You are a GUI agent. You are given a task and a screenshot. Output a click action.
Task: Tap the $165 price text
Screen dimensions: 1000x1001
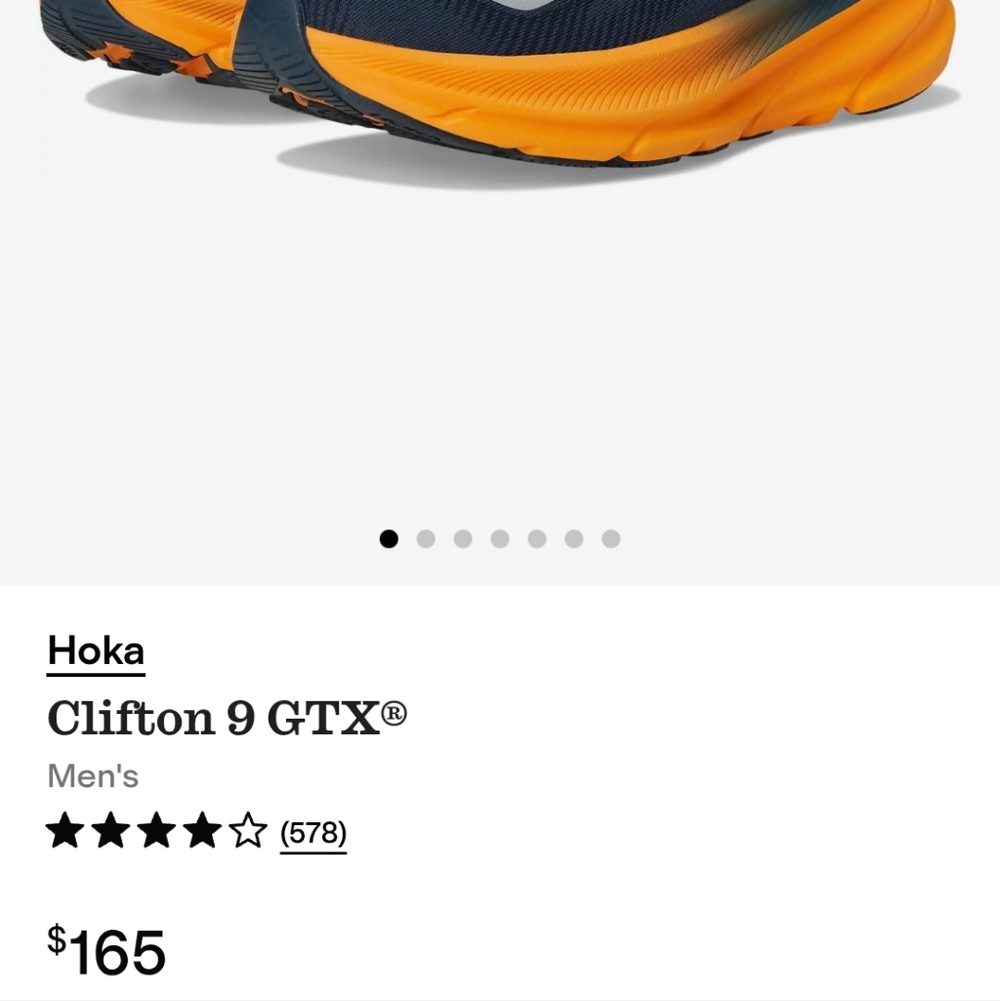pos(107,948)
